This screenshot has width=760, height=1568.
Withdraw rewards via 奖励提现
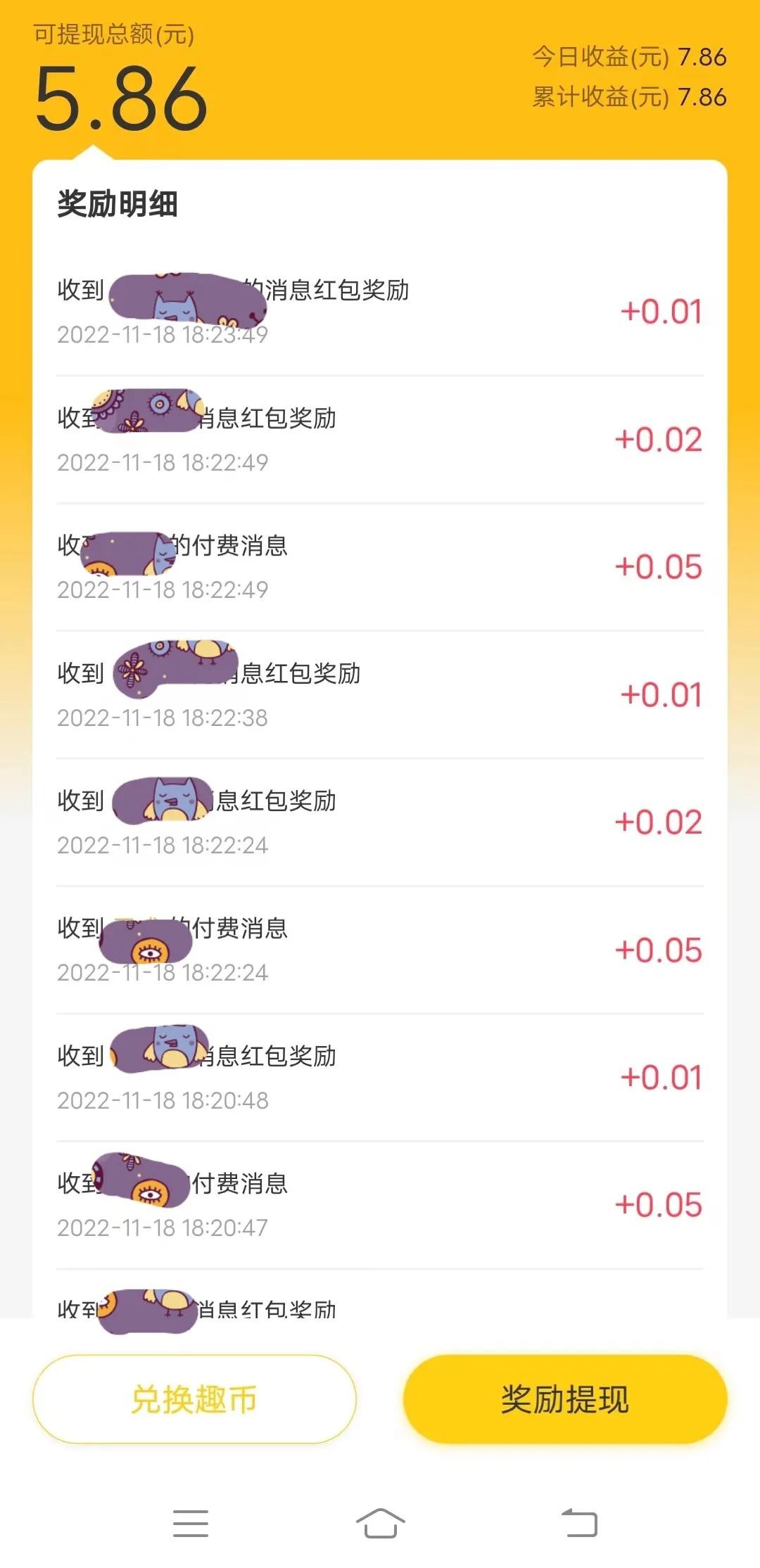click(564, 1399)
